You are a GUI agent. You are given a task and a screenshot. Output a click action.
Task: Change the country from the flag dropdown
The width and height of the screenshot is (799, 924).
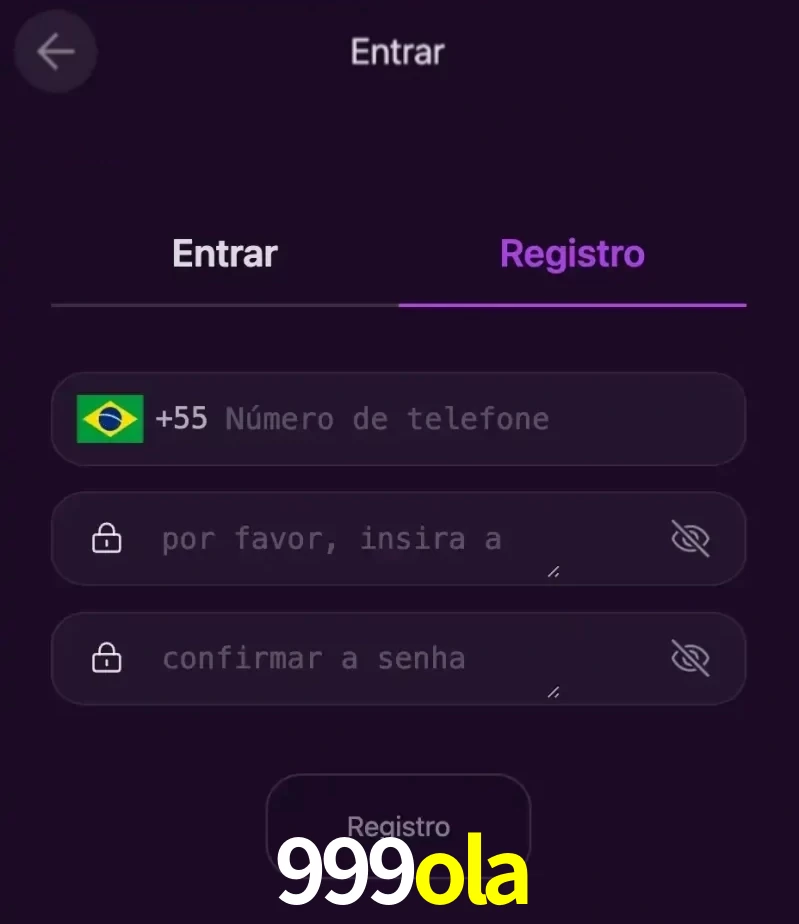click(110, 419)
